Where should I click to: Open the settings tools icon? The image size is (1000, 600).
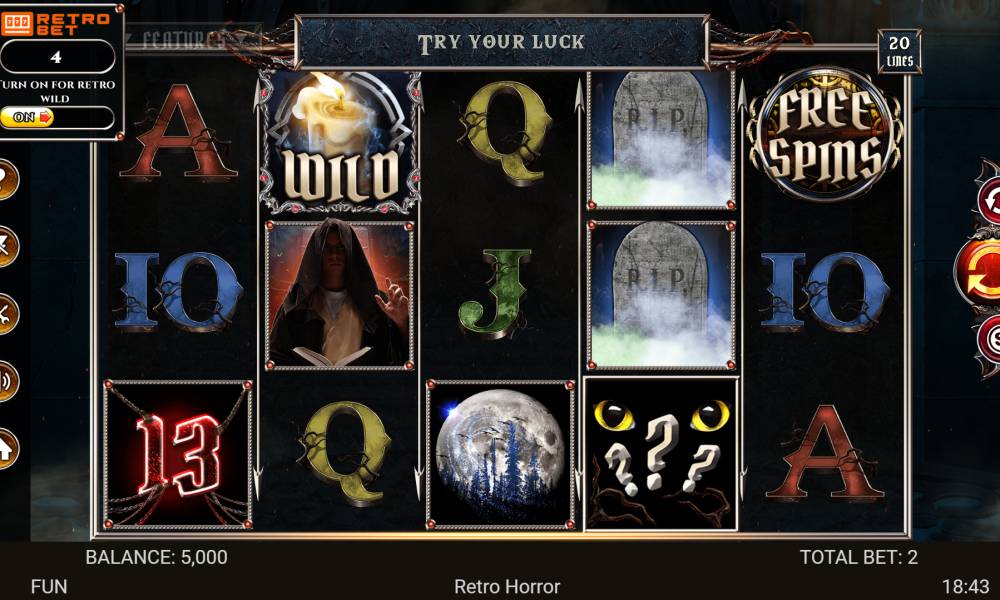point(5,313)
